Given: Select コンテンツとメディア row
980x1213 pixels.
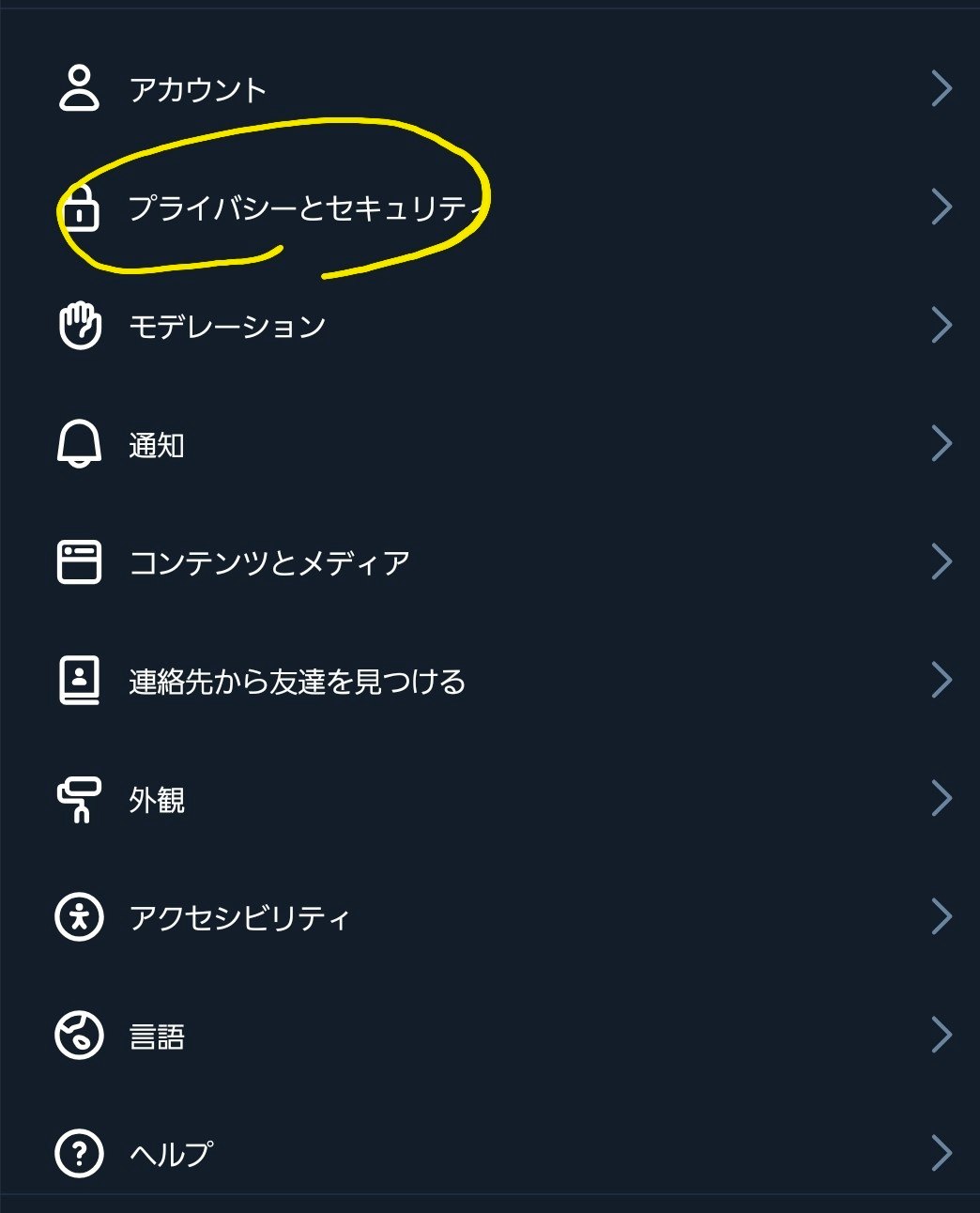Looking at the screenshot, I should pos(269,562).
